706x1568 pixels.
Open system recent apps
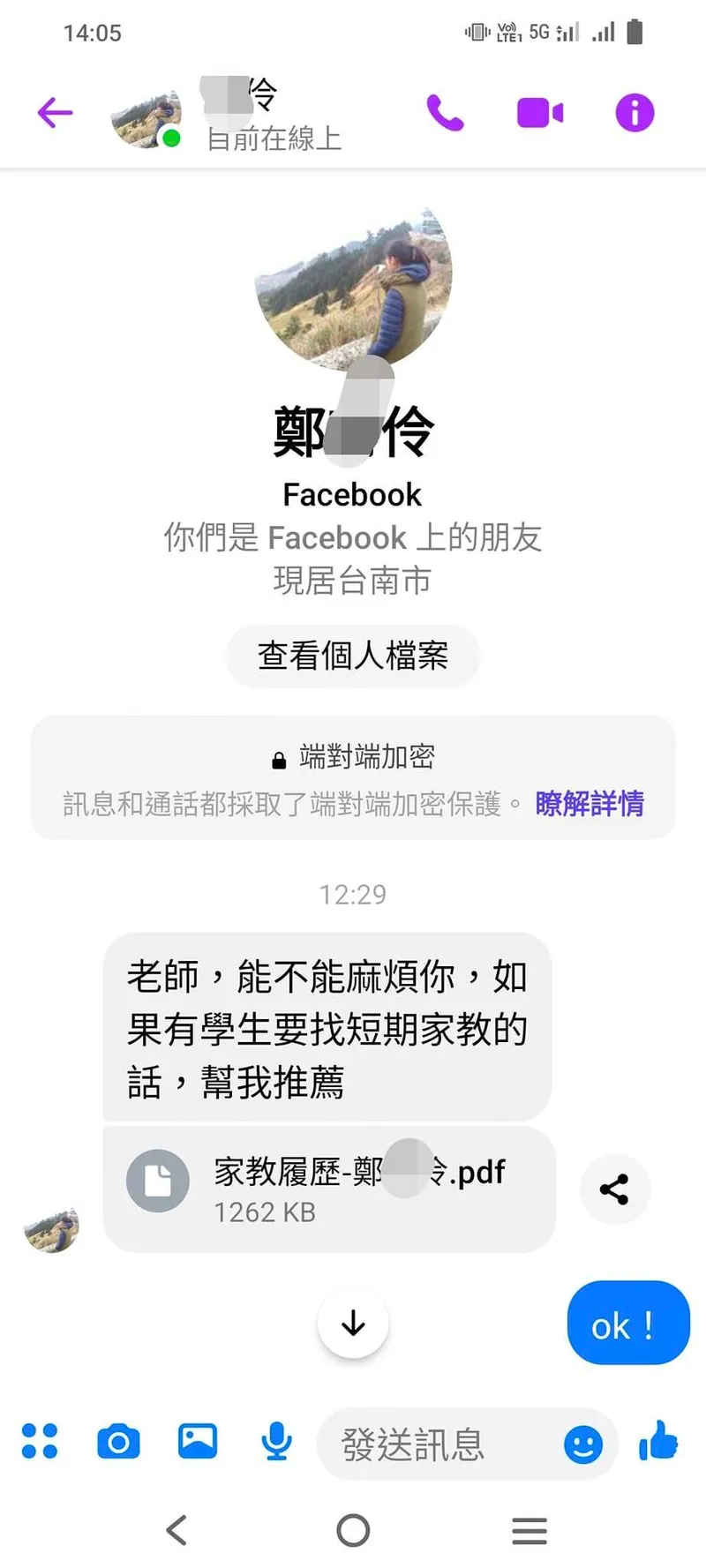tap(529, 1530)
